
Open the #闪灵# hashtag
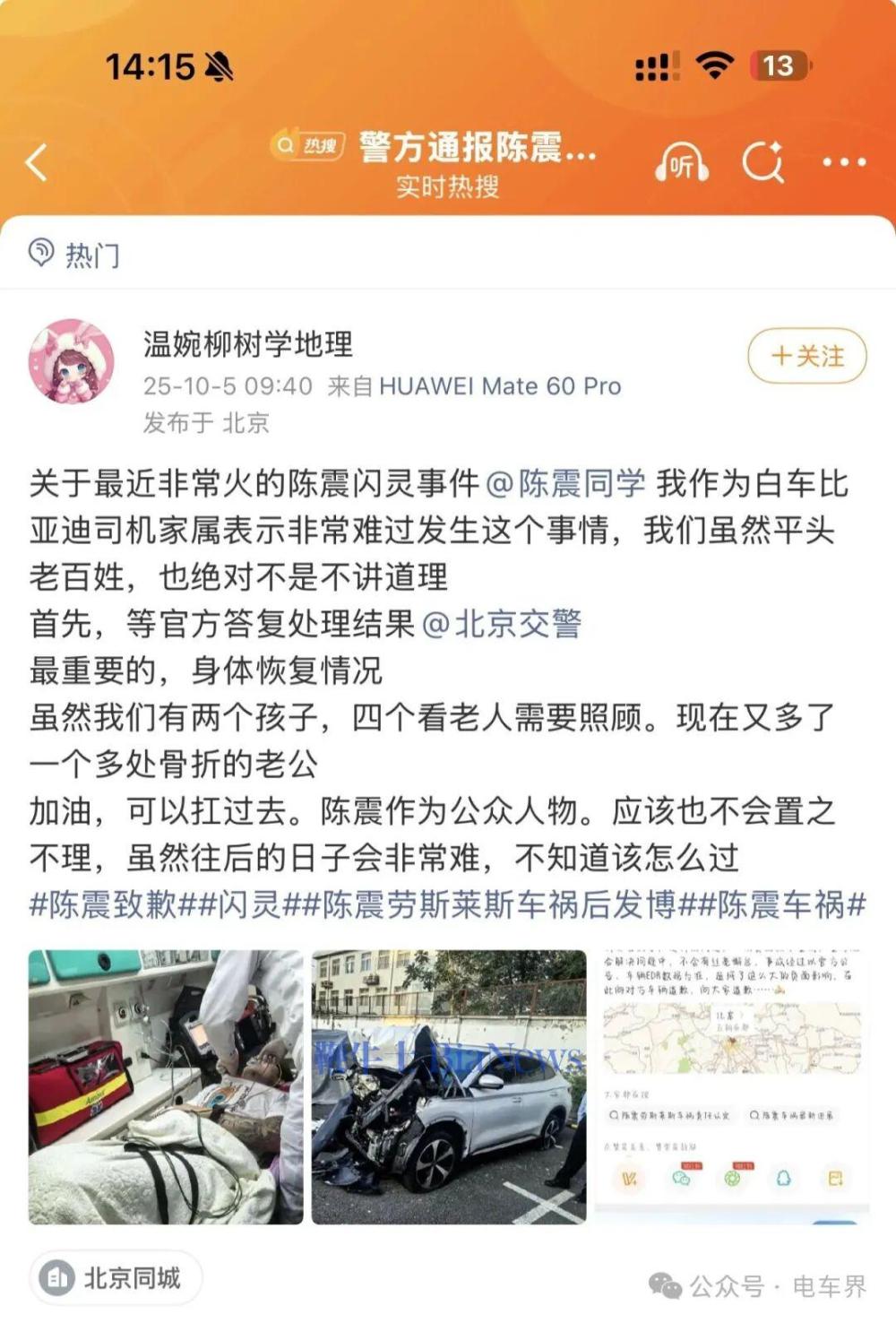click(x=245, y=904)
